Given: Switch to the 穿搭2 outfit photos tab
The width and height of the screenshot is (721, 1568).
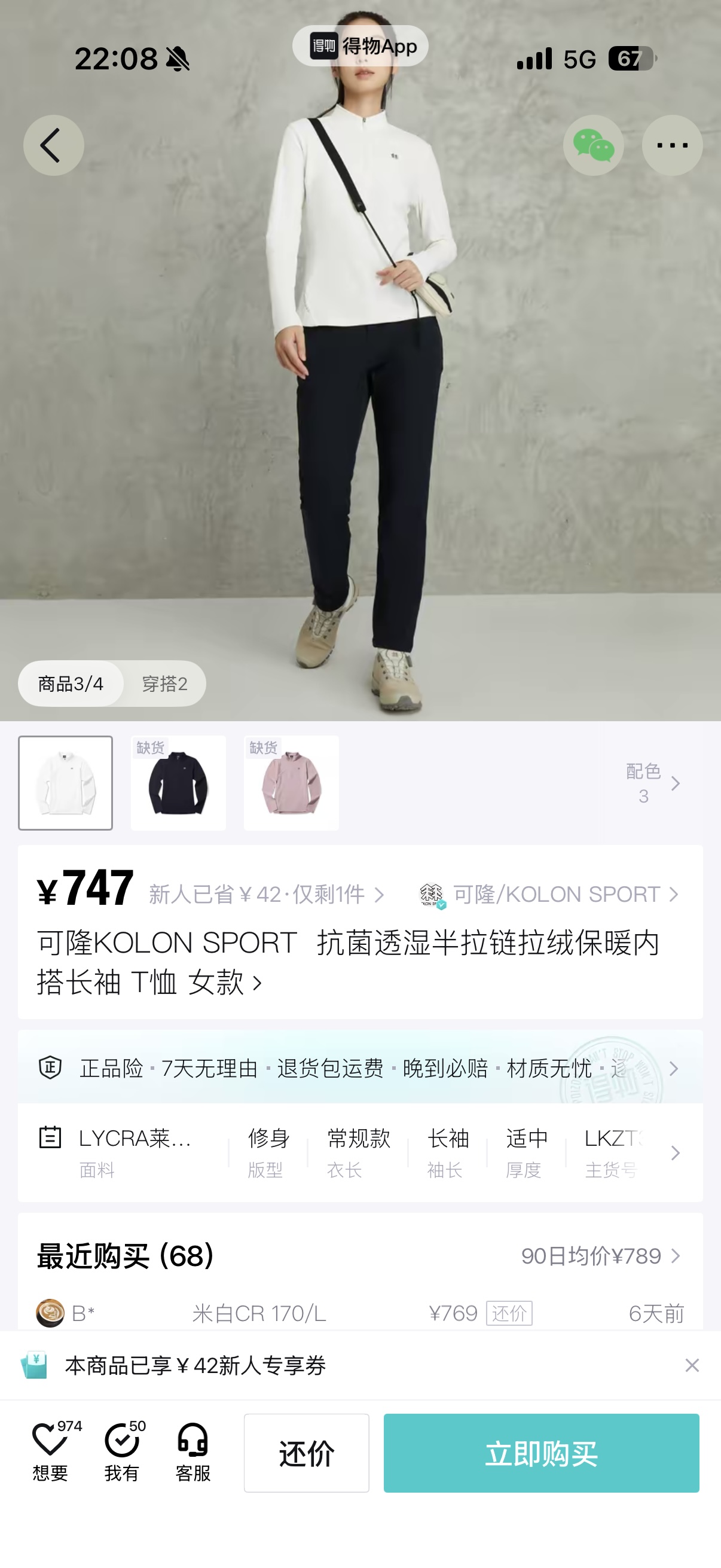Looking at the screenshot, I should 164,684.
